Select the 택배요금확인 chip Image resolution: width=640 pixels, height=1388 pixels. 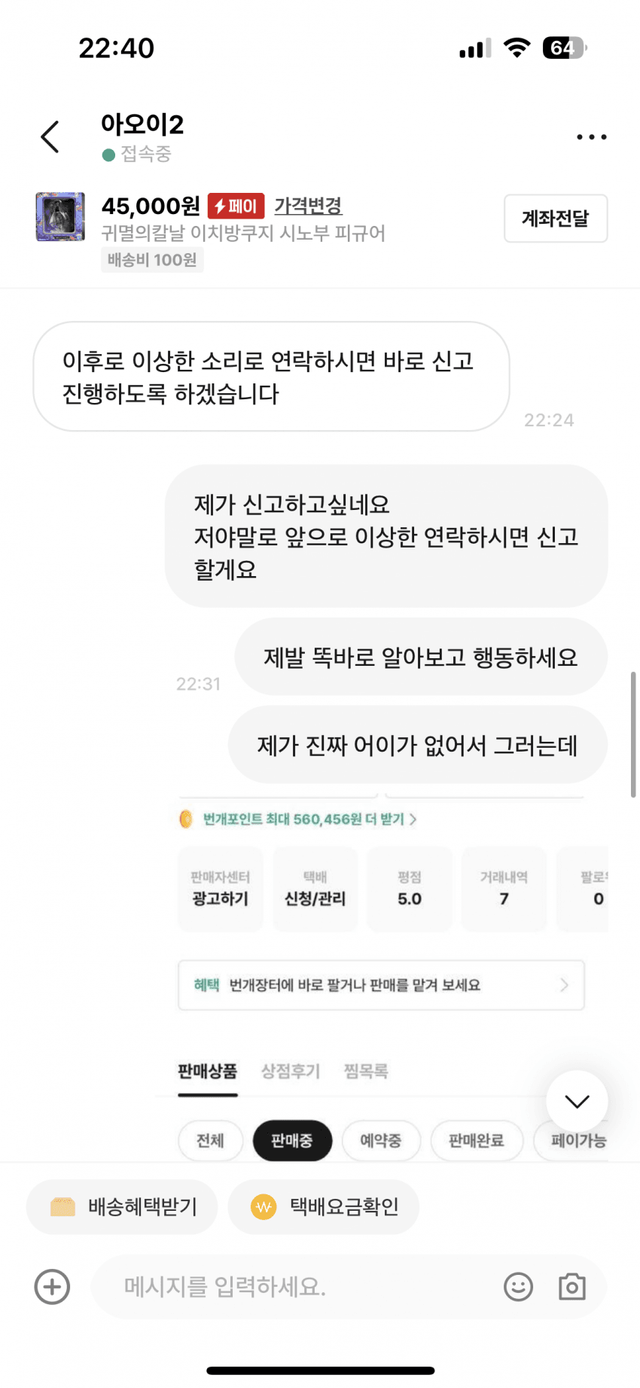[323, 1207]
